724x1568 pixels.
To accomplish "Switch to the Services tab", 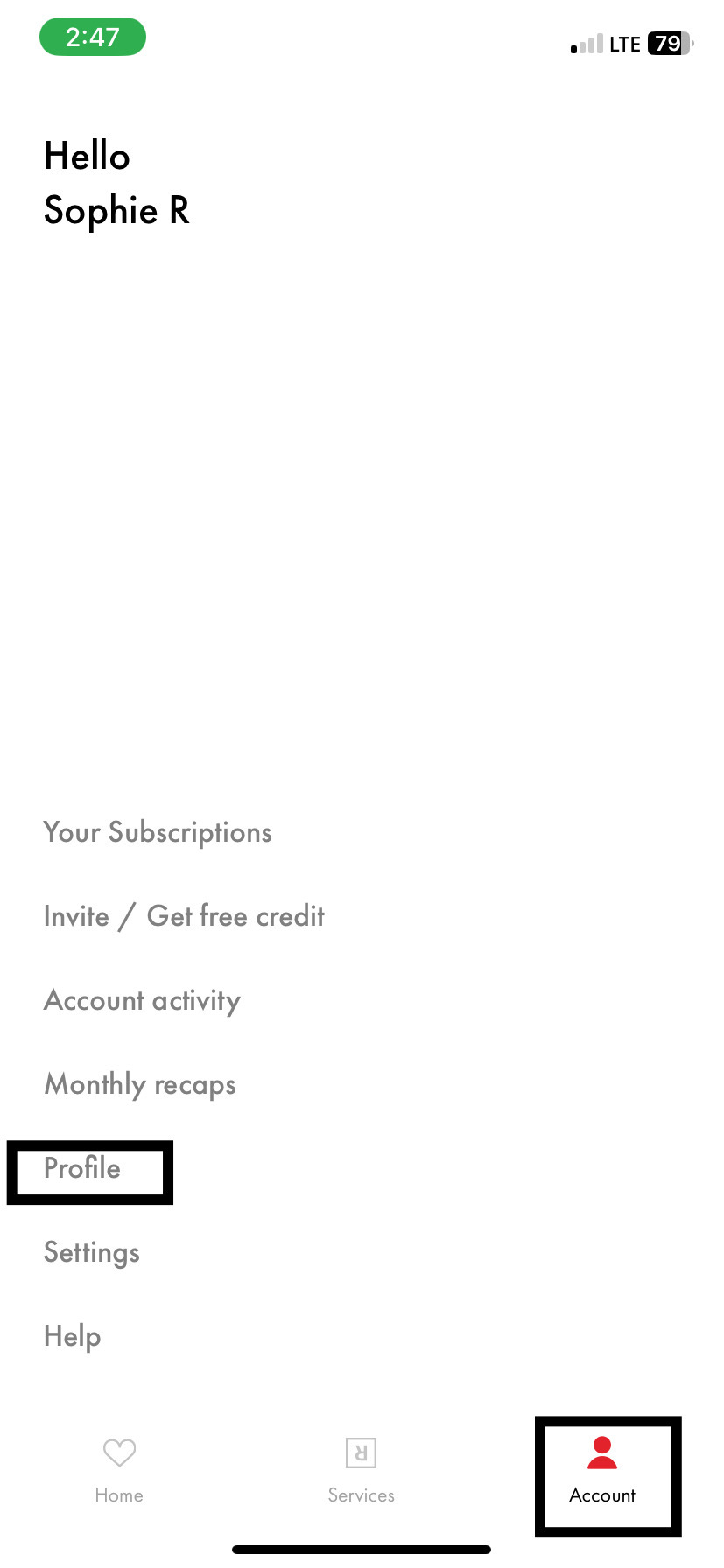I will (361, 1470).
